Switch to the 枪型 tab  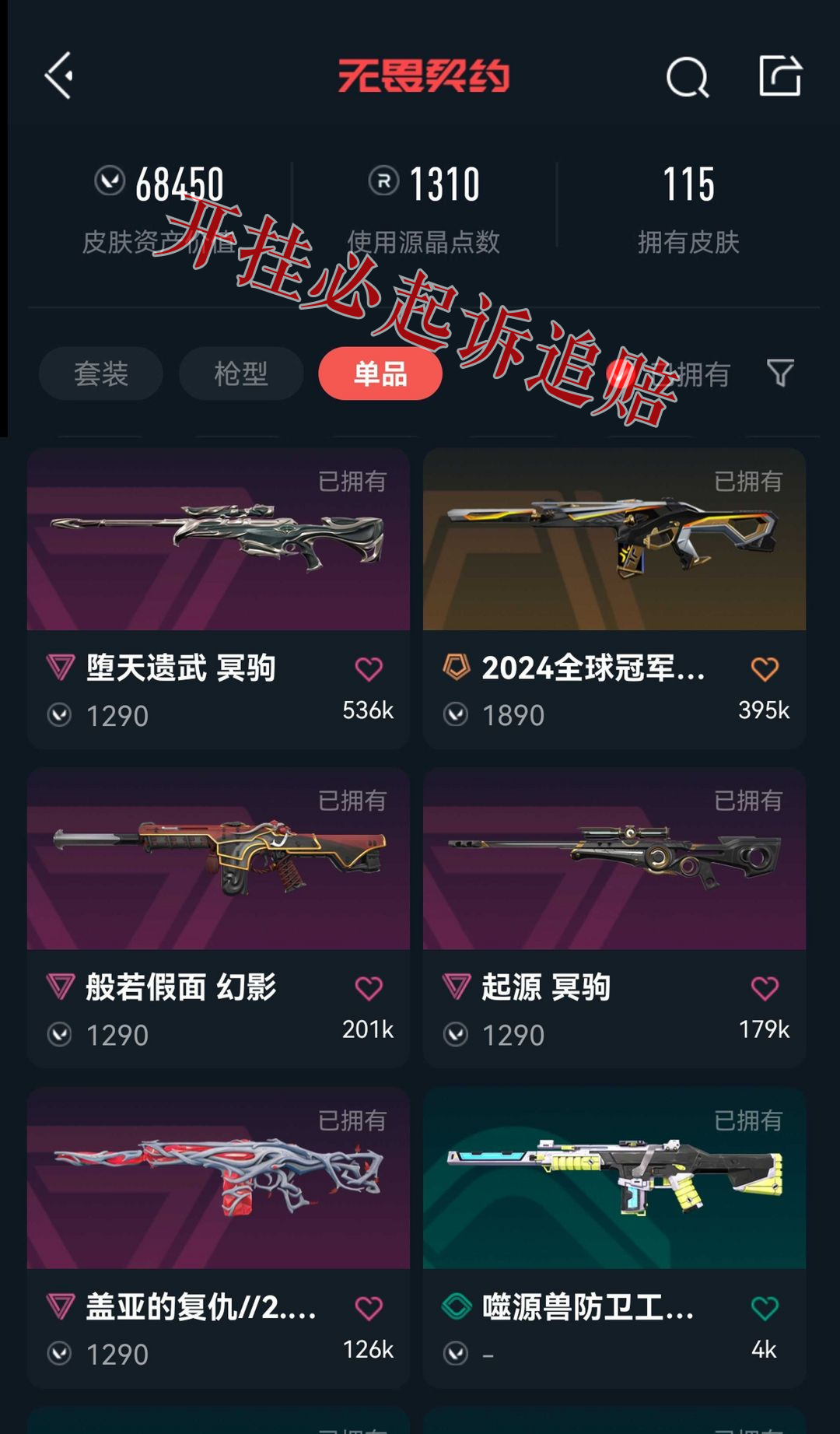[x=241, y=373]
